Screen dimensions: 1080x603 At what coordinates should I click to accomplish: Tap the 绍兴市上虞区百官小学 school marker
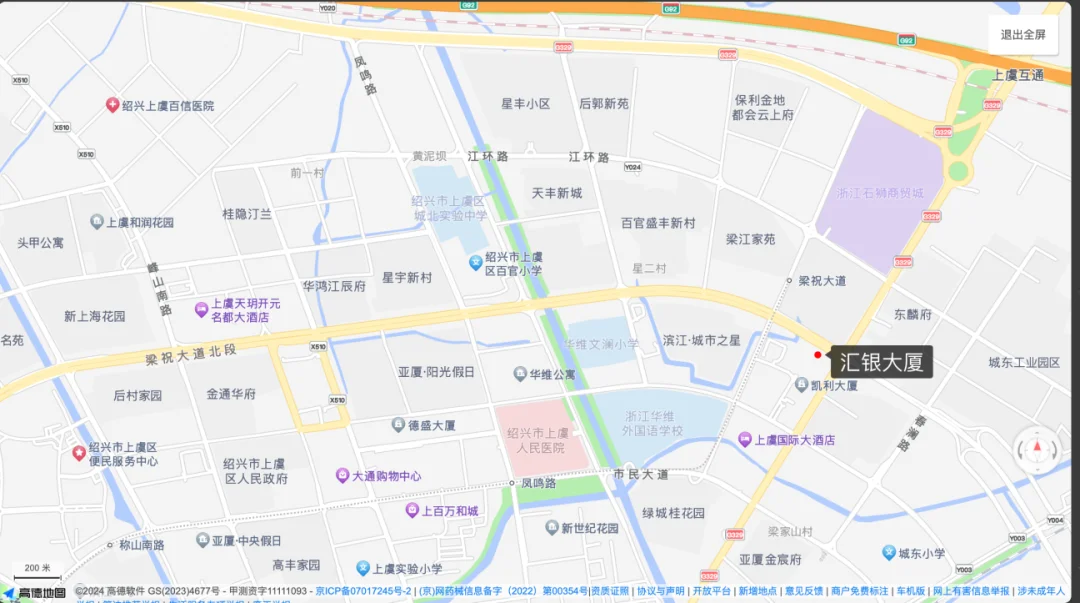tap(475, 262)
